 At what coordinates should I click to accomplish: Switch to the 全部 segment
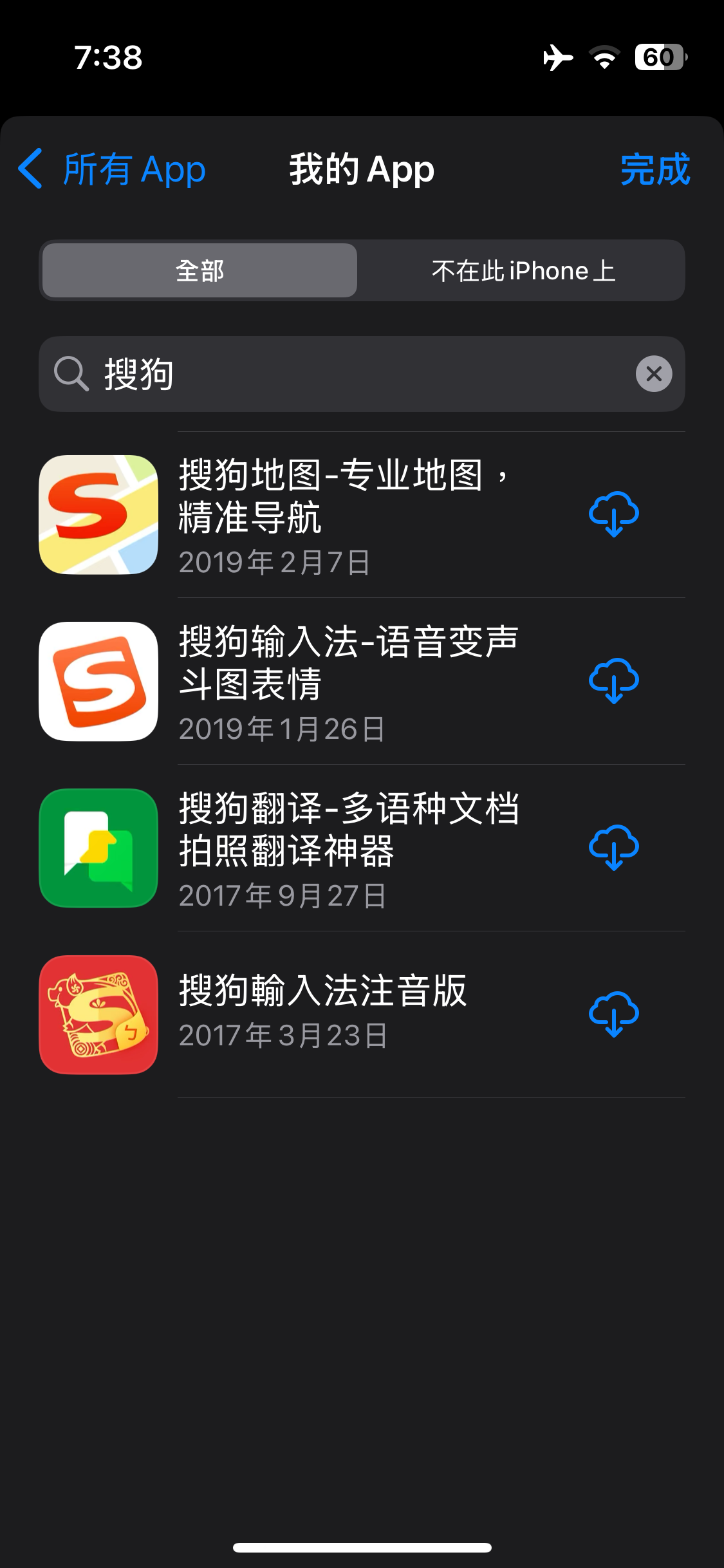200,270
